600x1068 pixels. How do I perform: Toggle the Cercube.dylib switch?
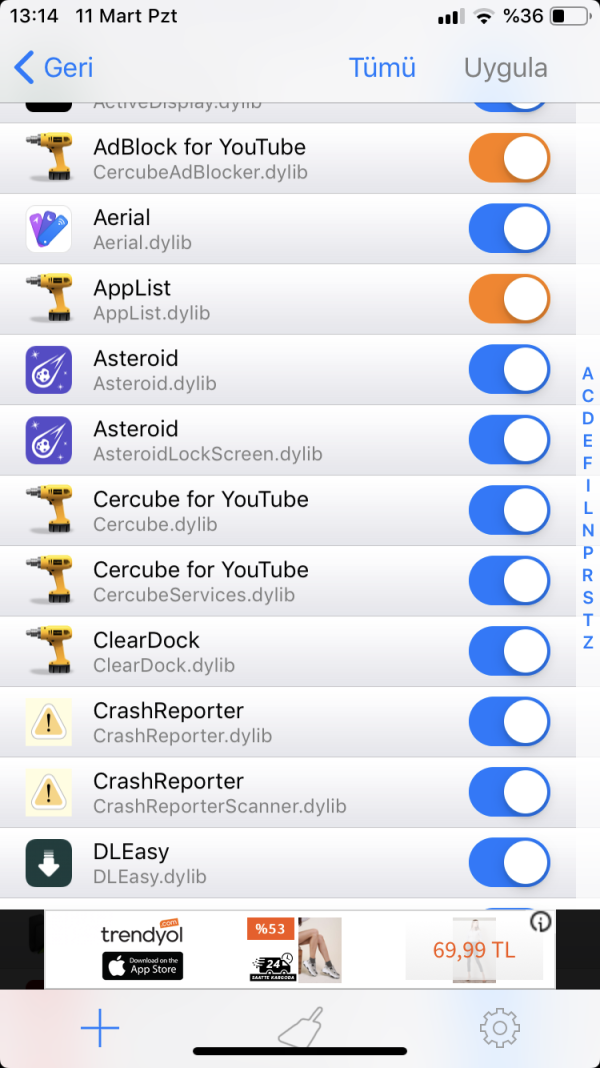[x=509, y=511]
